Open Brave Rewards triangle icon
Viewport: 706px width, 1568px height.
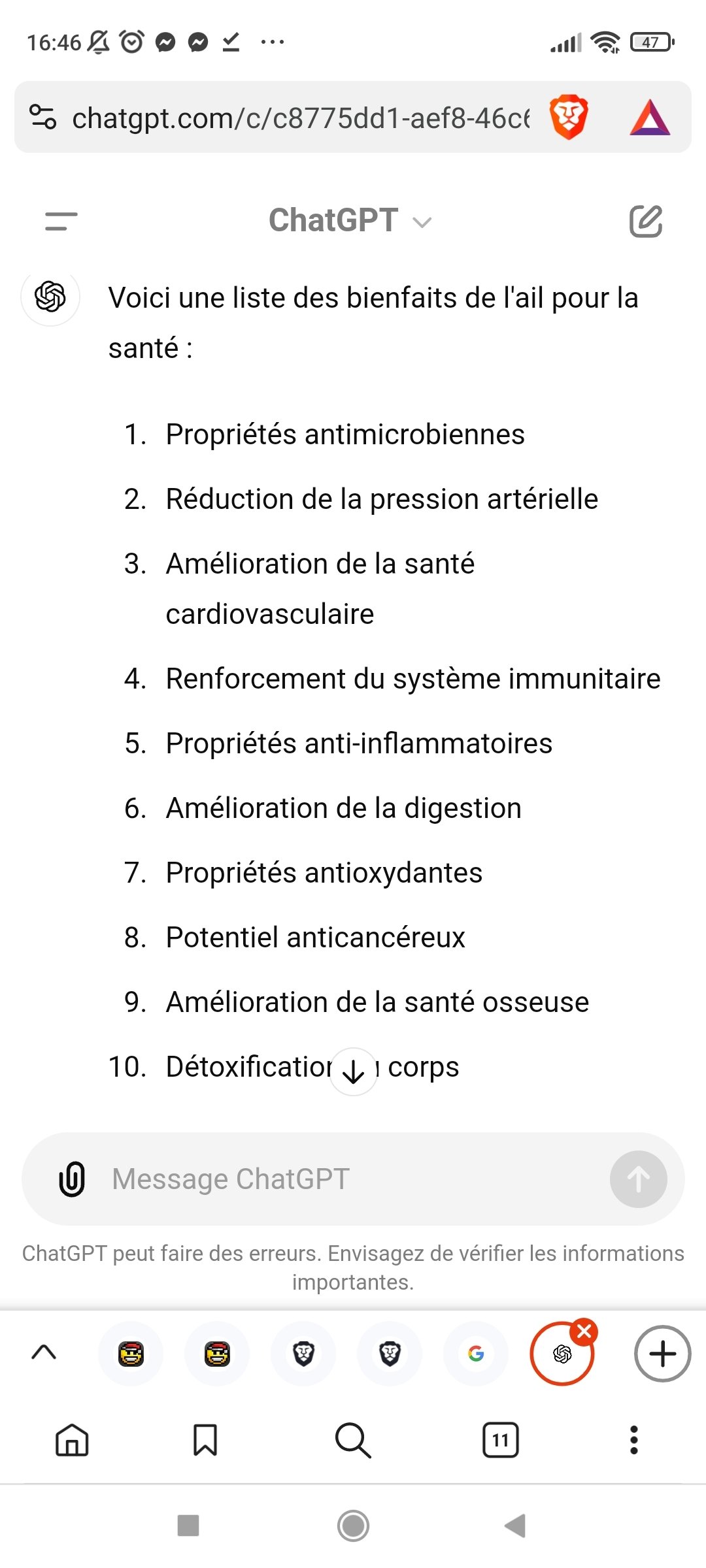tap(650, 118)
